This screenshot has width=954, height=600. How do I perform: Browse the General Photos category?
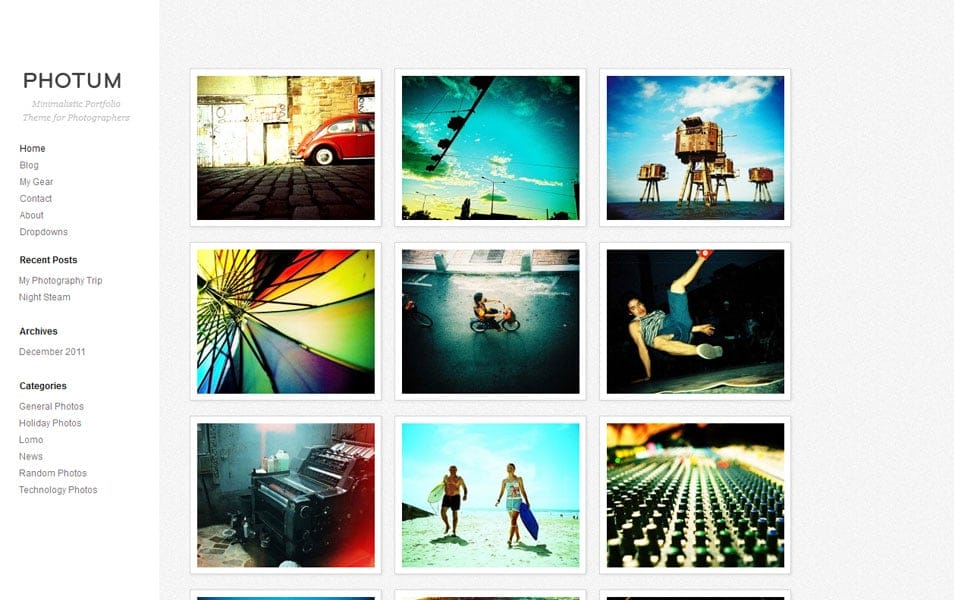pyautogui.click(x=51, y=407)
